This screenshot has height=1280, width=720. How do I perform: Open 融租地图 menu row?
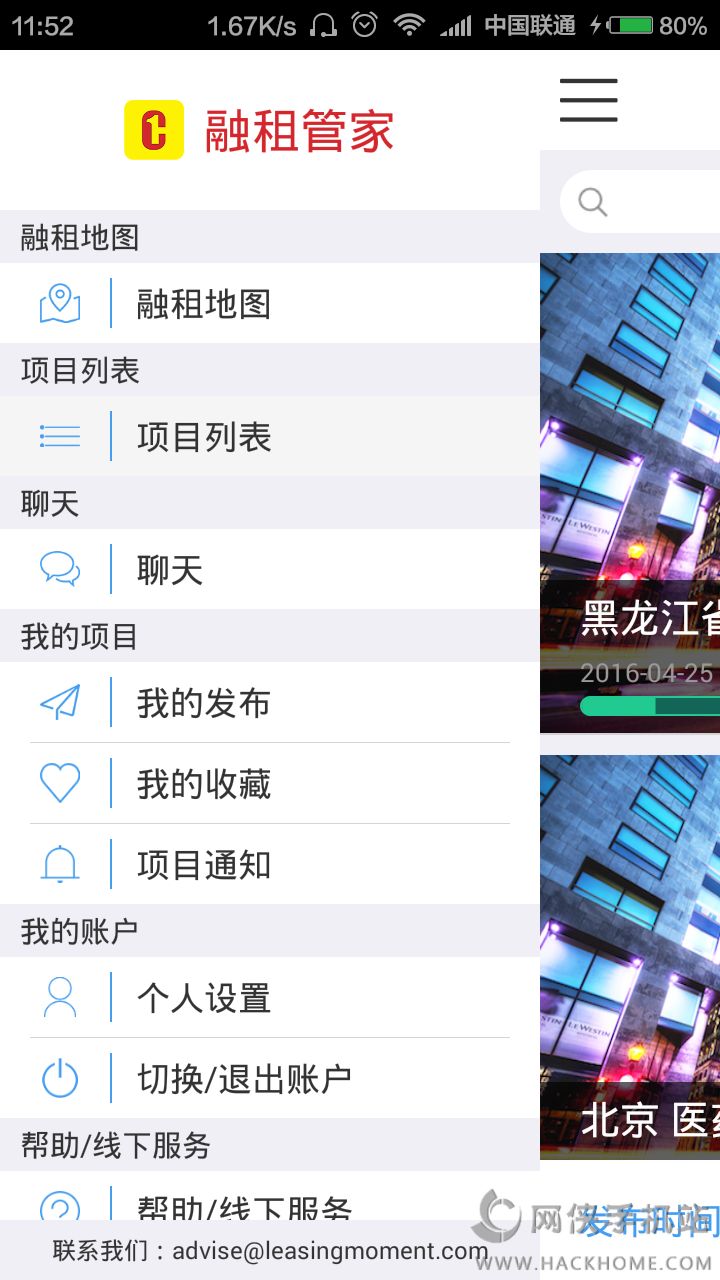pos(270,303)
